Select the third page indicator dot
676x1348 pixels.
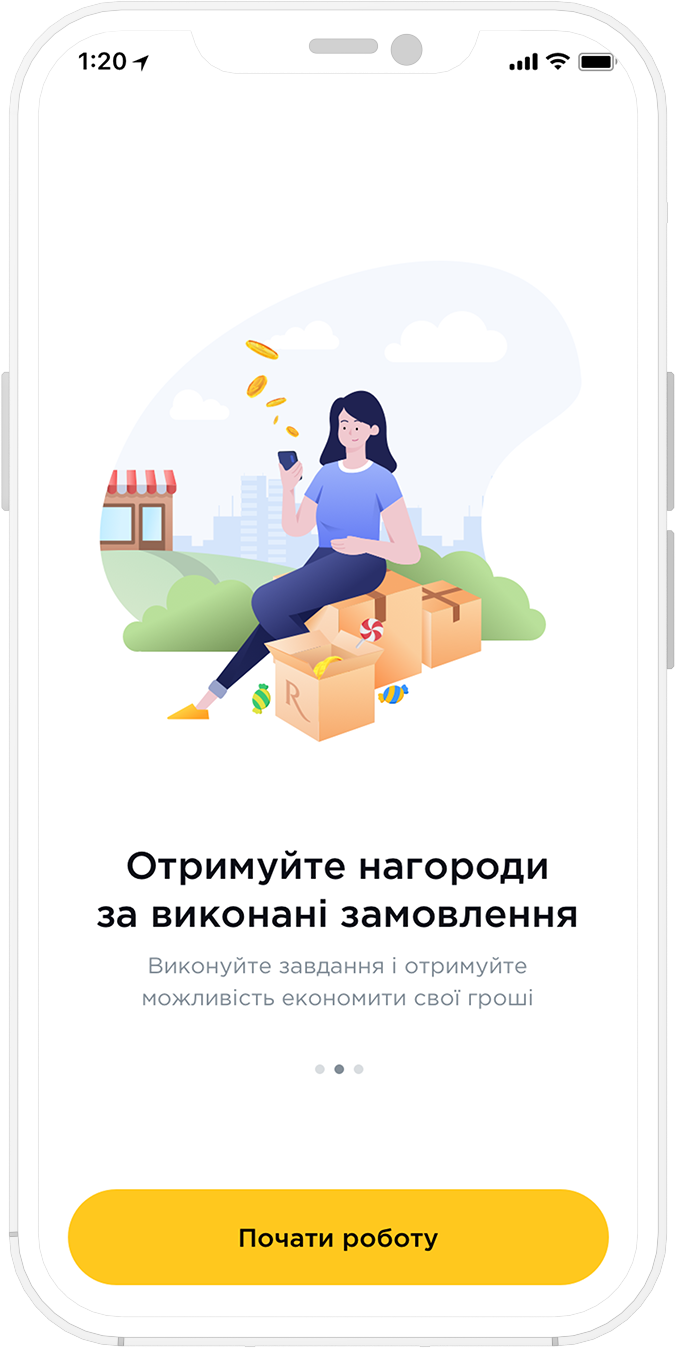tap(358, 1069)
